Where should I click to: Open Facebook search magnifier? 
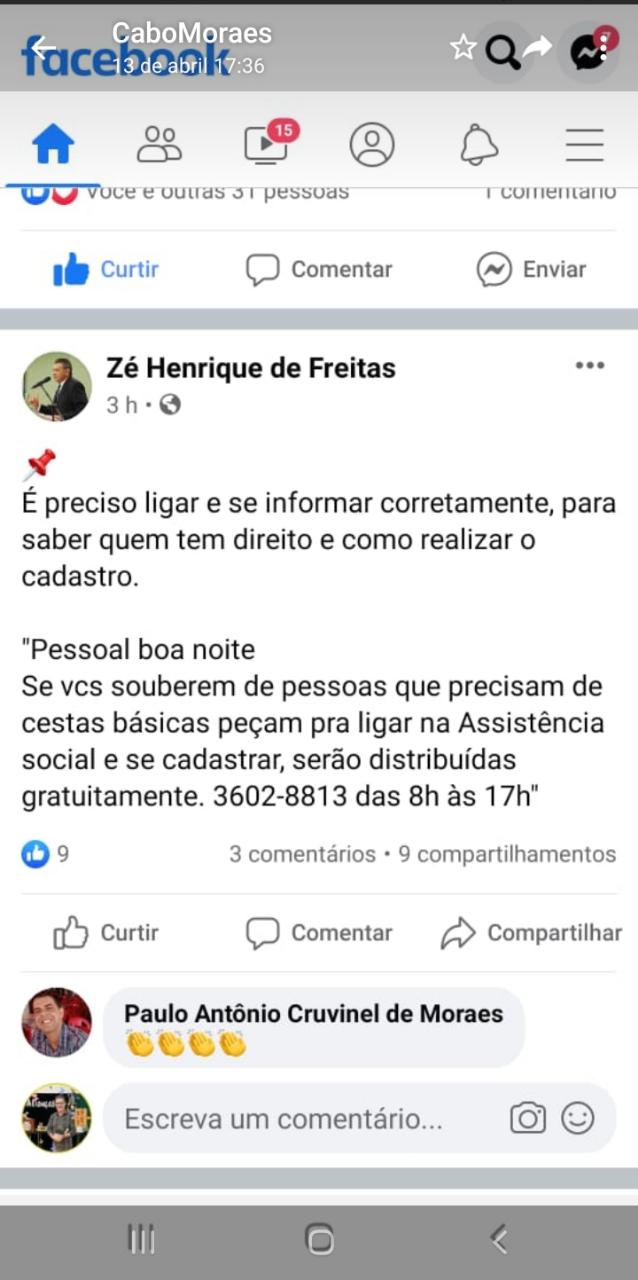[x=502, y=51]
